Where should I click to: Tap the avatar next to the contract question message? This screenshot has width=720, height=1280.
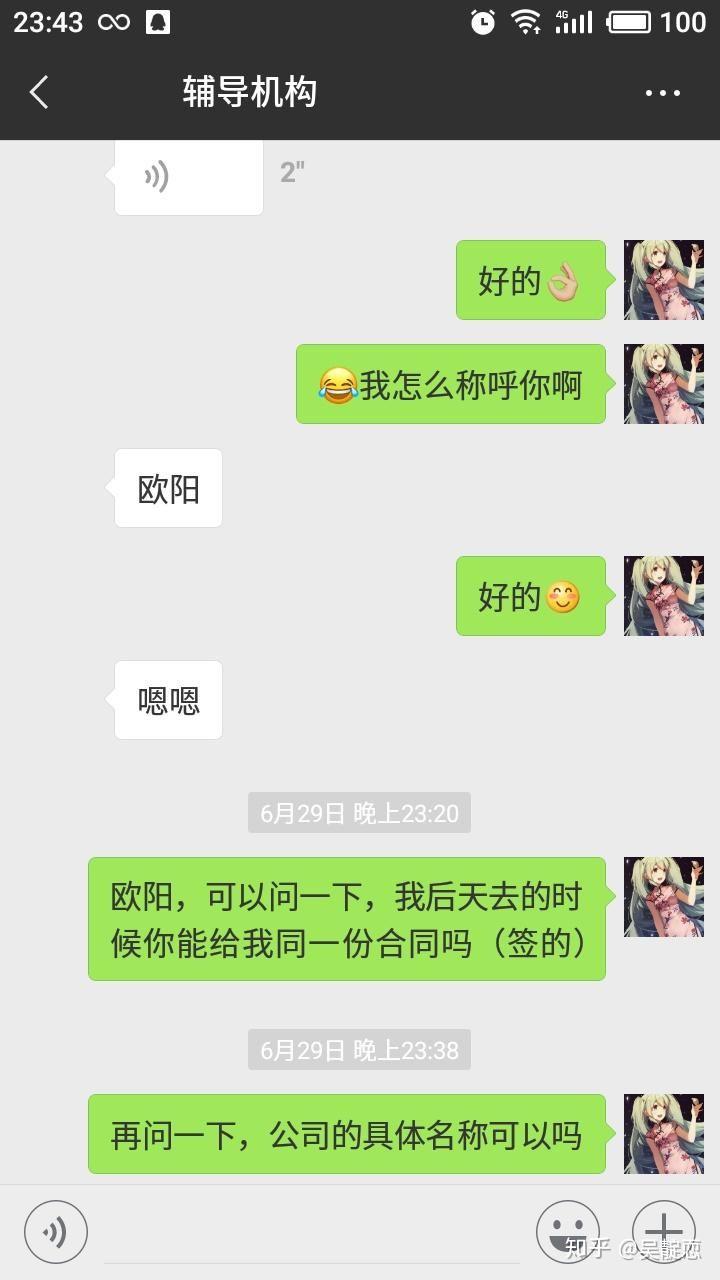663,897
